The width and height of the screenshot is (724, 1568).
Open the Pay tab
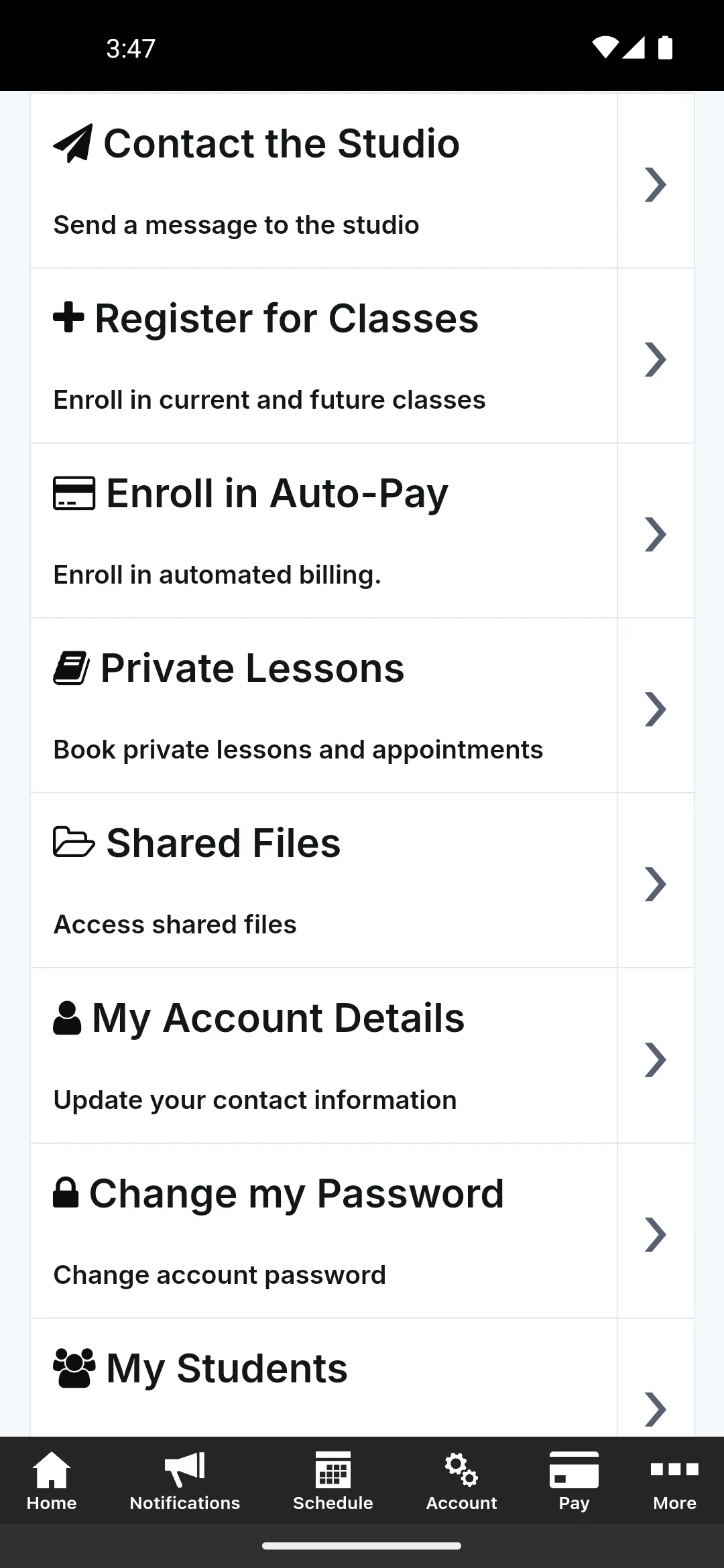coord(574,1481)
